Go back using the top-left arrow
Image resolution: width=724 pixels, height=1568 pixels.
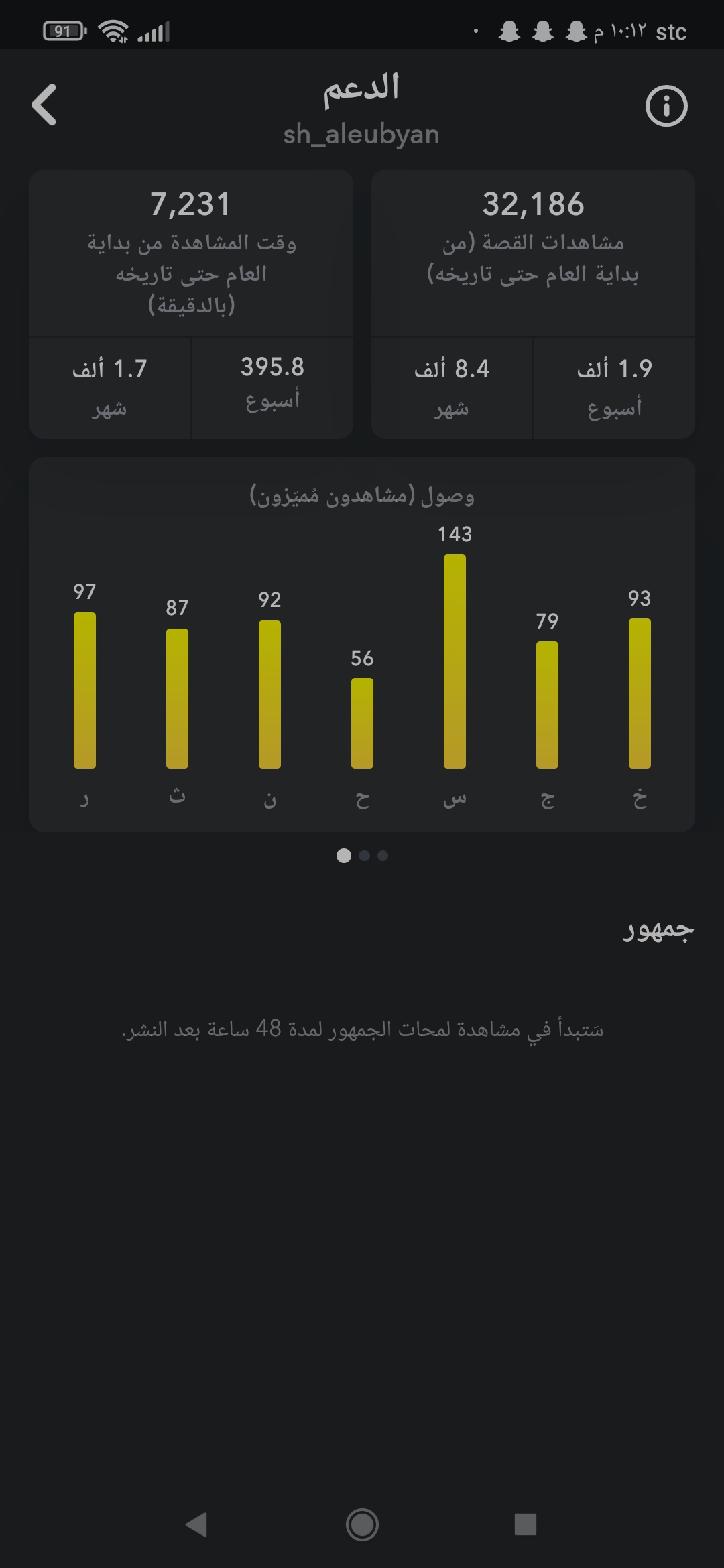tap(44, 105)
